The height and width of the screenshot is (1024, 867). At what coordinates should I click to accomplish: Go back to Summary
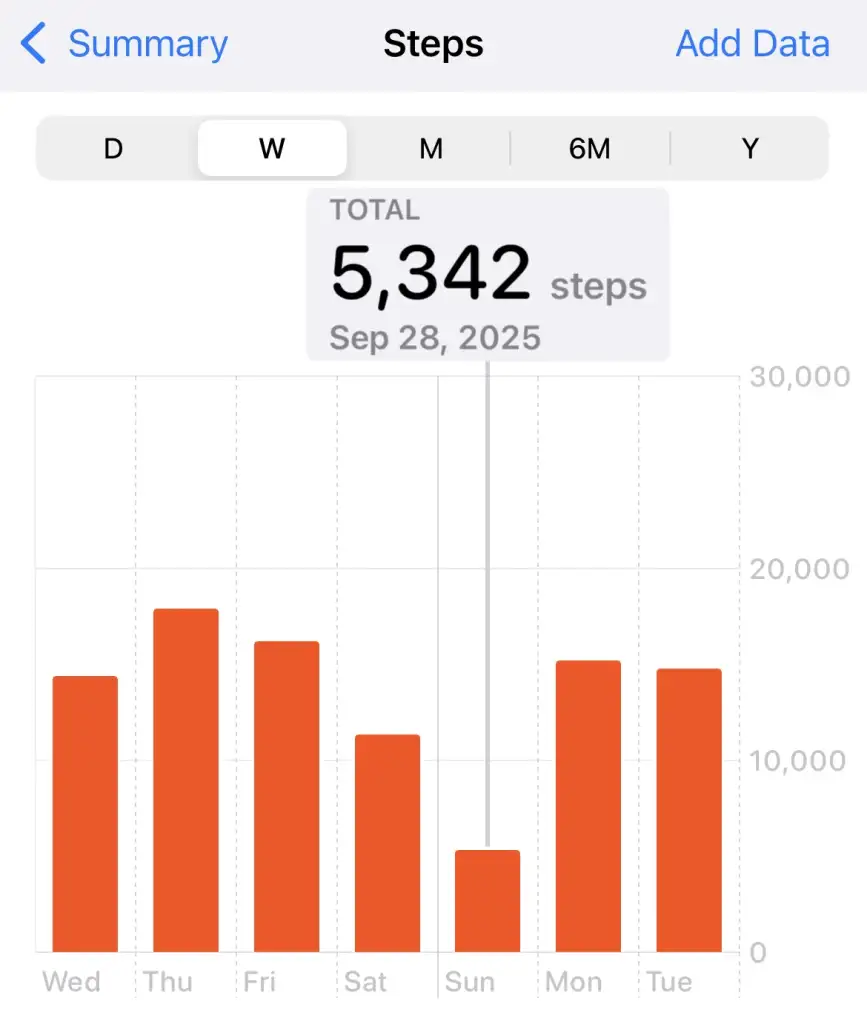point(126,44)
